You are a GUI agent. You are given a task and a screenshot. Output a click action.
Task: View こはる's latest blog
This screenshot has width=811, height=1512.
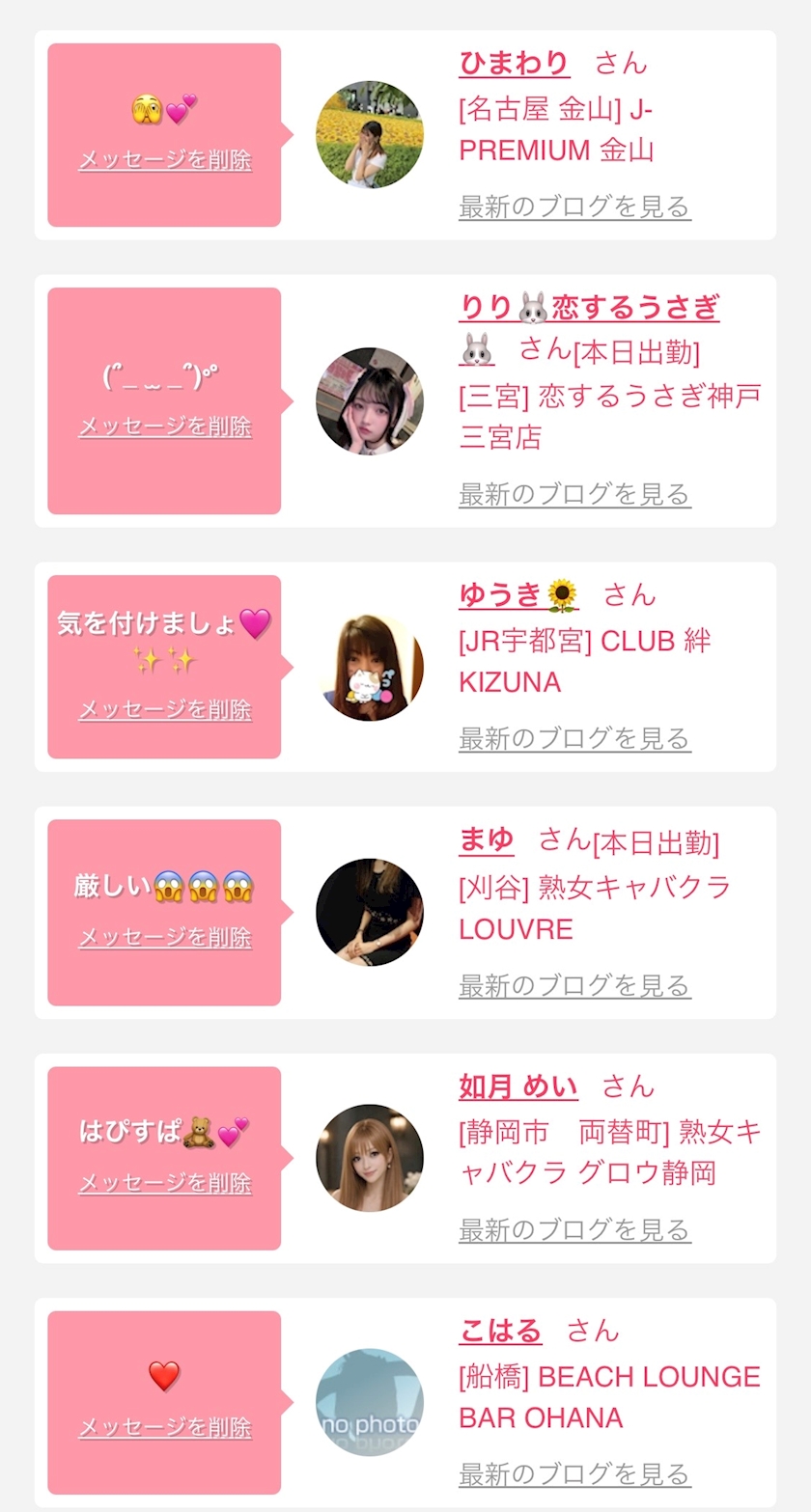coord(574,1473)
